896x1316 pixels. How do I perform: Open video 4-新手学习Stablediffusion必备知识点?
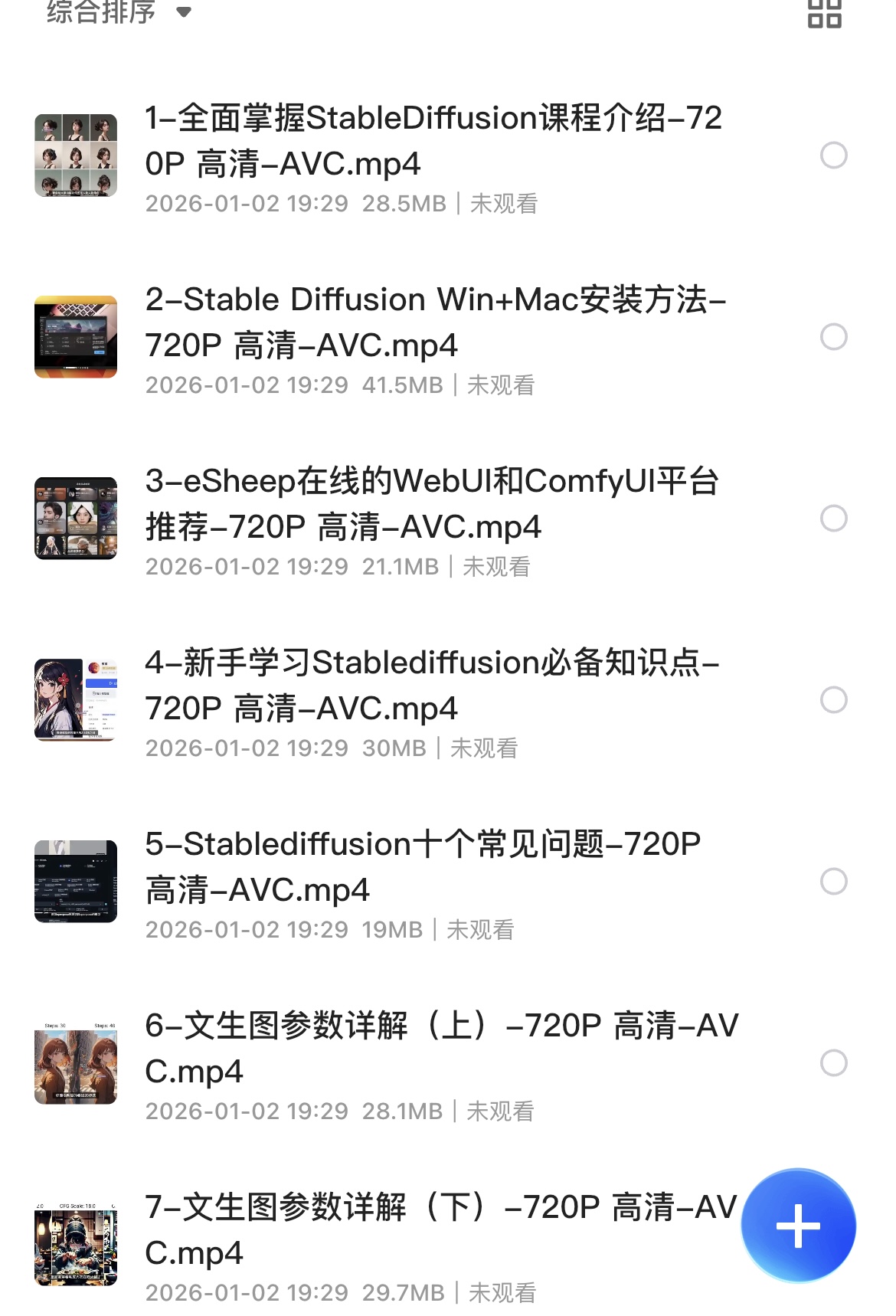[x=433, y=686]
